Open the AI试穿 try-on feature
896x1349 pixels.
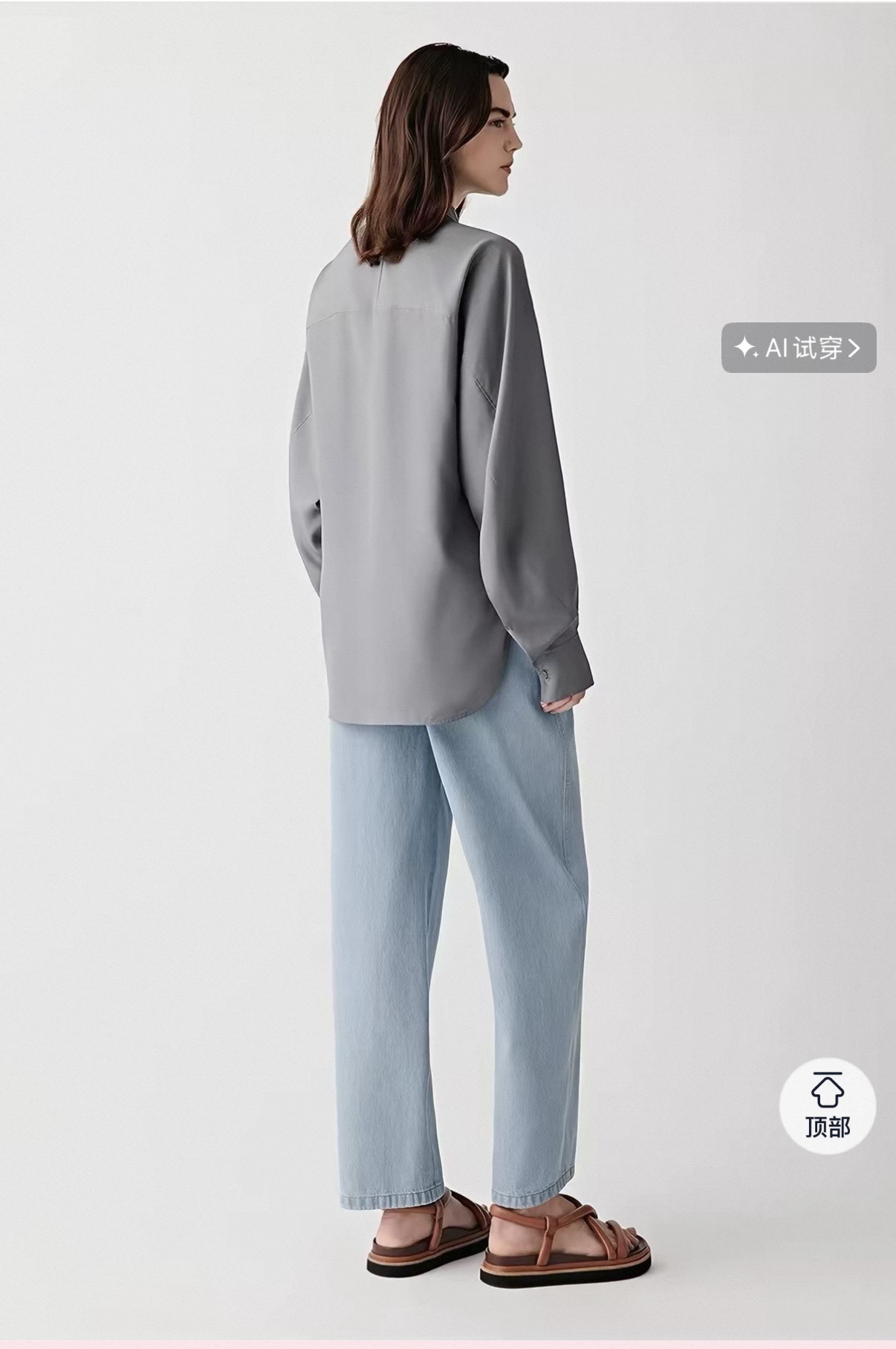click(799, 348)
